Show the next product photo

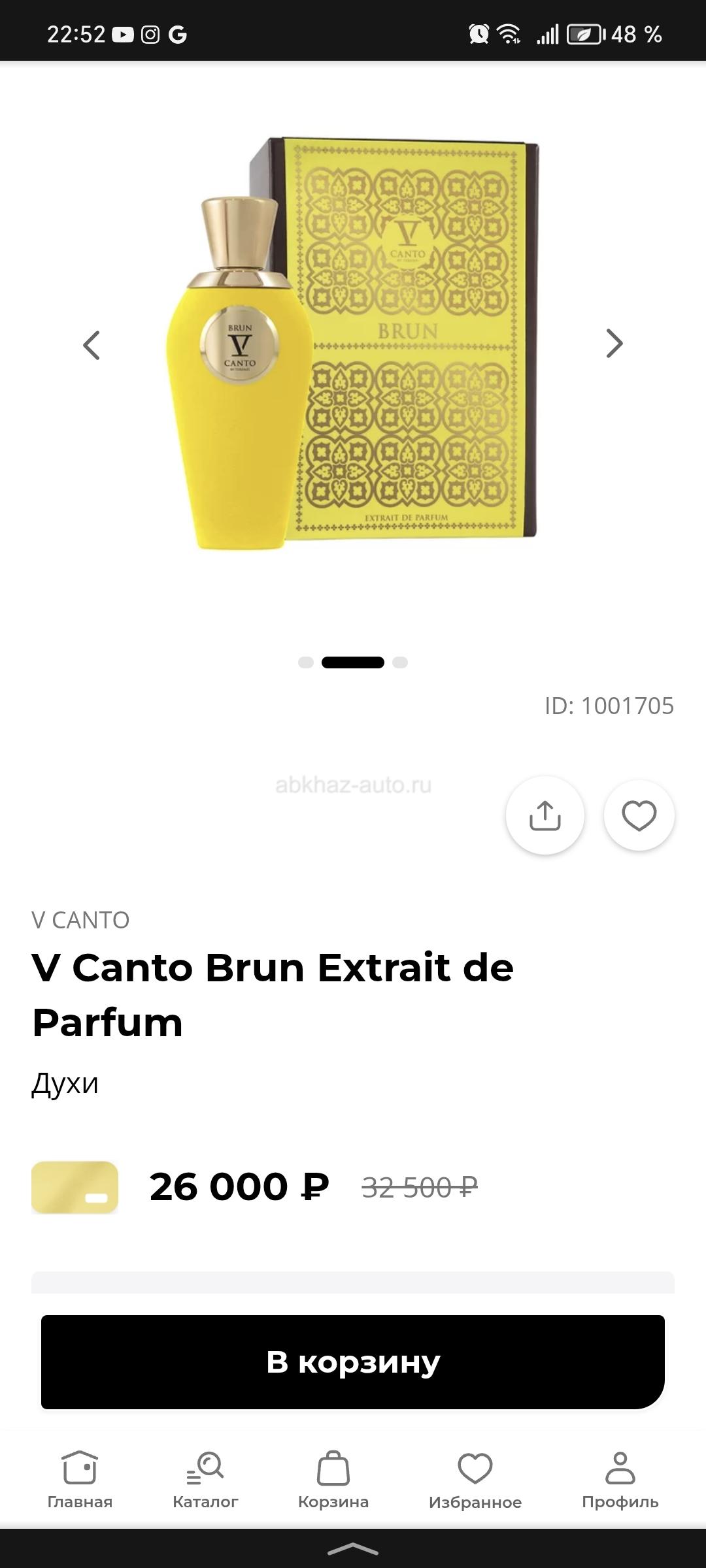click(614, 344)
